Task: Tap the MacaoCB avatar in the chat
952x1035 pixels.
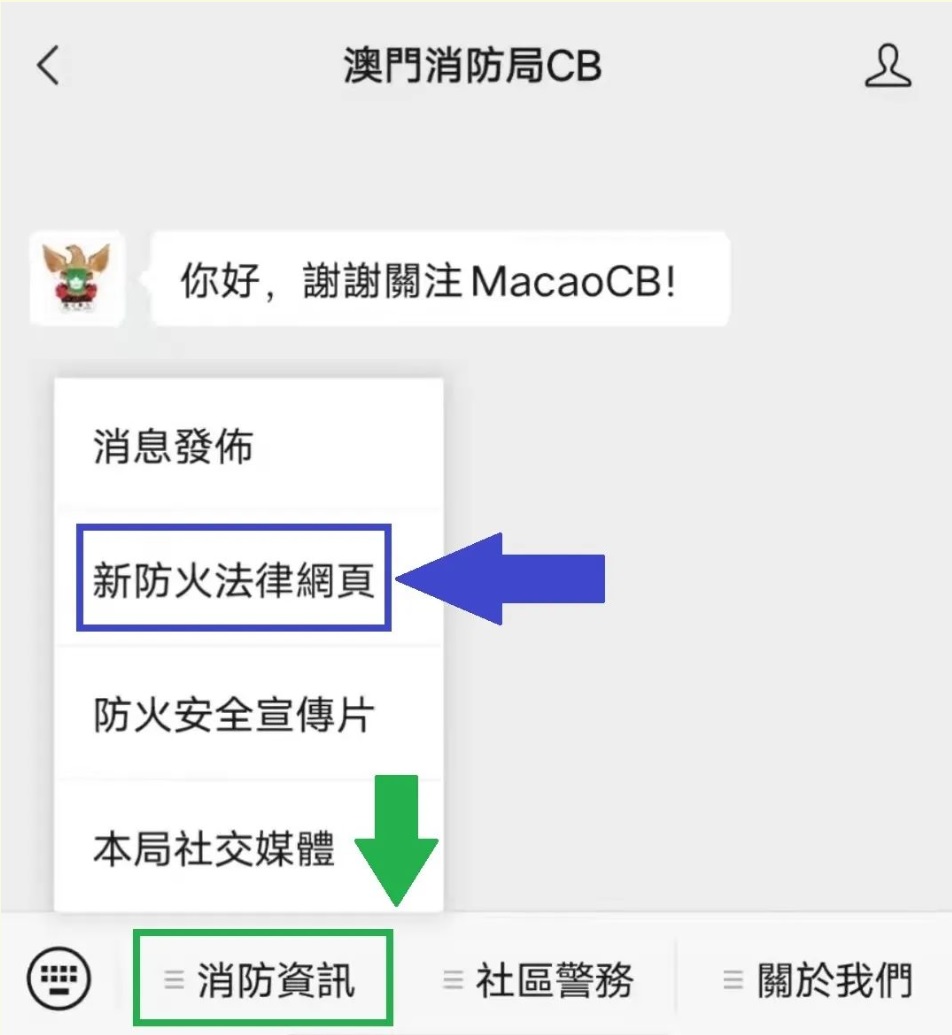Action: (76, 277)
